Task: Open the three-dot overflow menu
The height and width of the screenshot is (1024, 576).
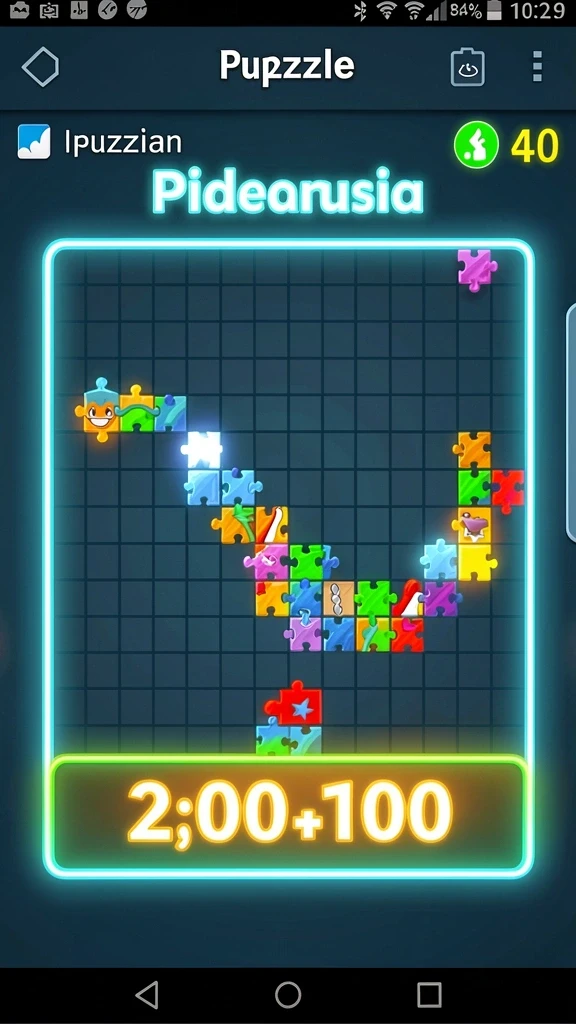Action: (x=537, y=66)
